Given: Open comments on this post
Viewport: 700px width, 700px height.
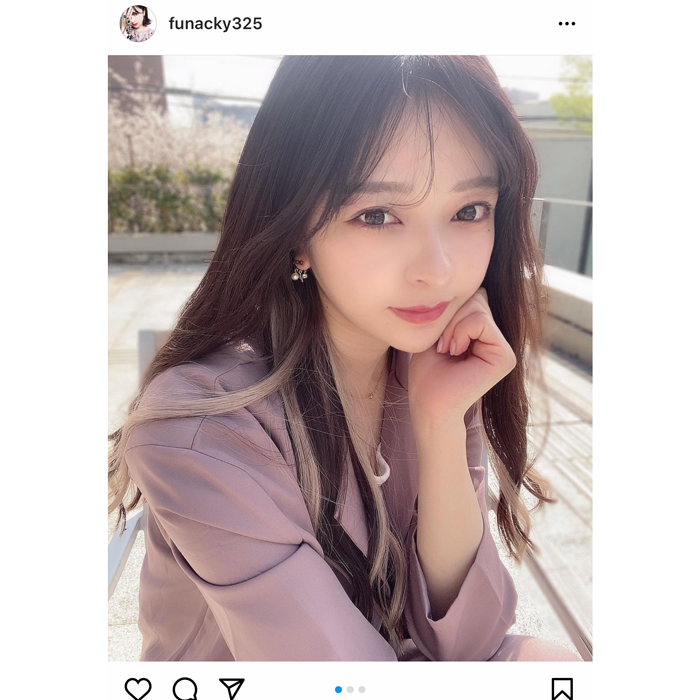Looking at the screenshot, I should [x=185, y=688].
